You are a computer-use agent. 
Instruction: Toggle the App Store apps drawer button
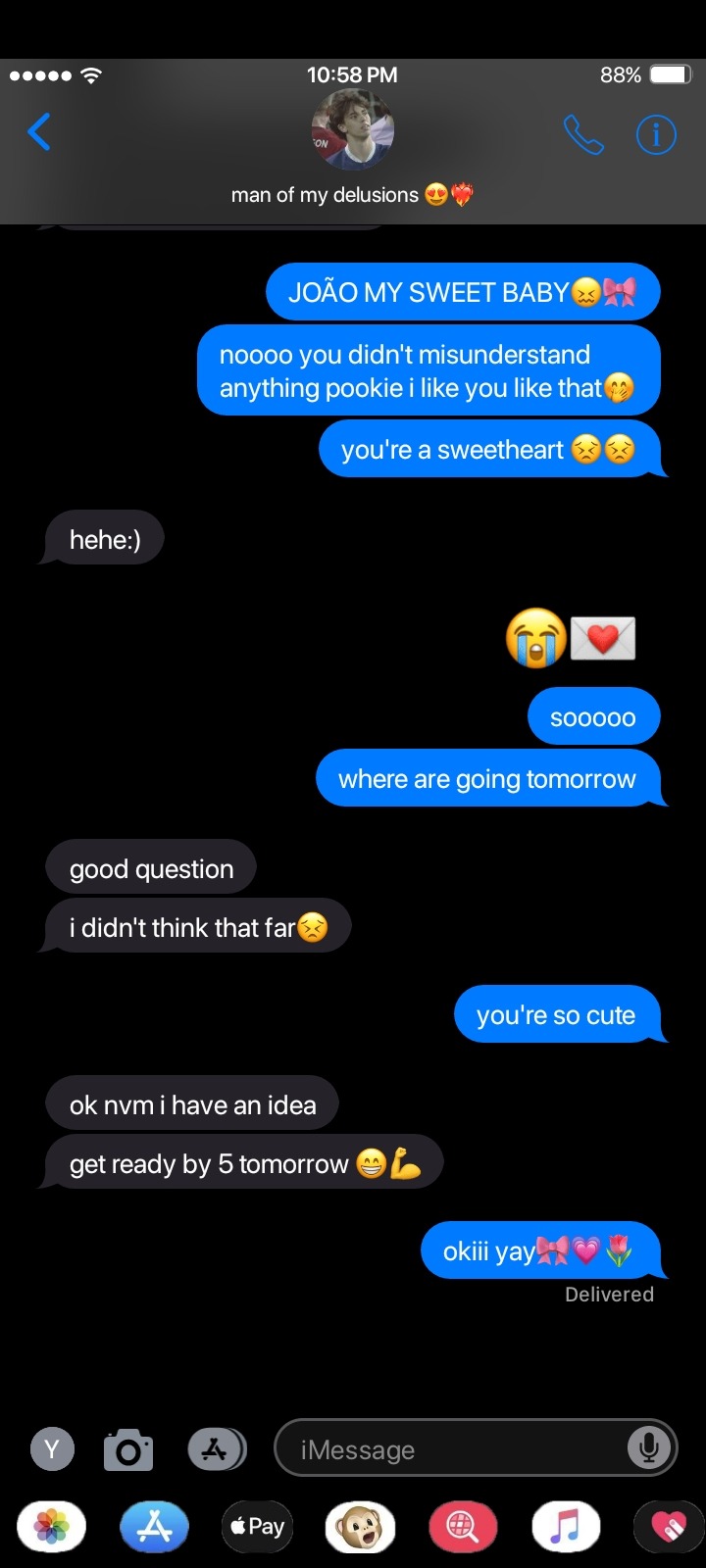coord(216,1449)
